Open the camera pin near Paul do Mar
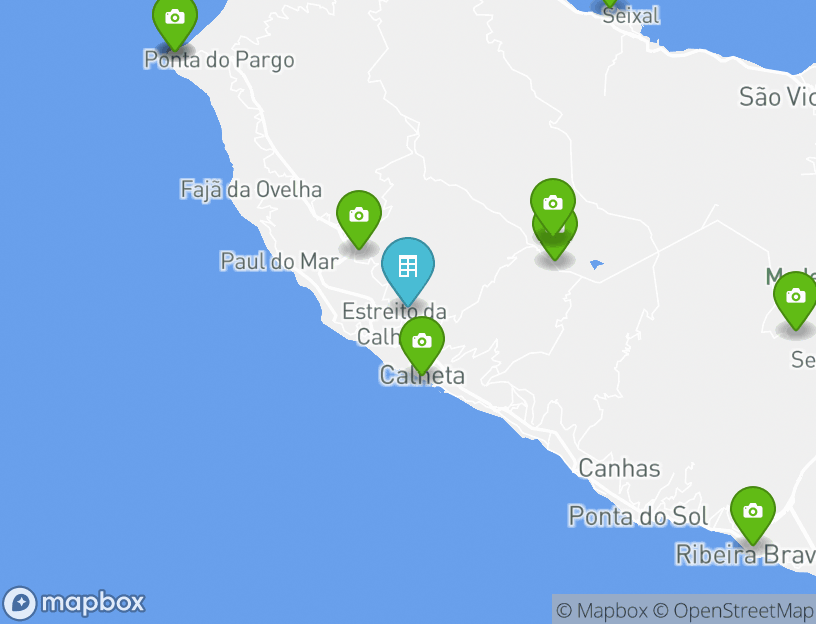This screenshot has width=816, height=624. tap(358, 216)
